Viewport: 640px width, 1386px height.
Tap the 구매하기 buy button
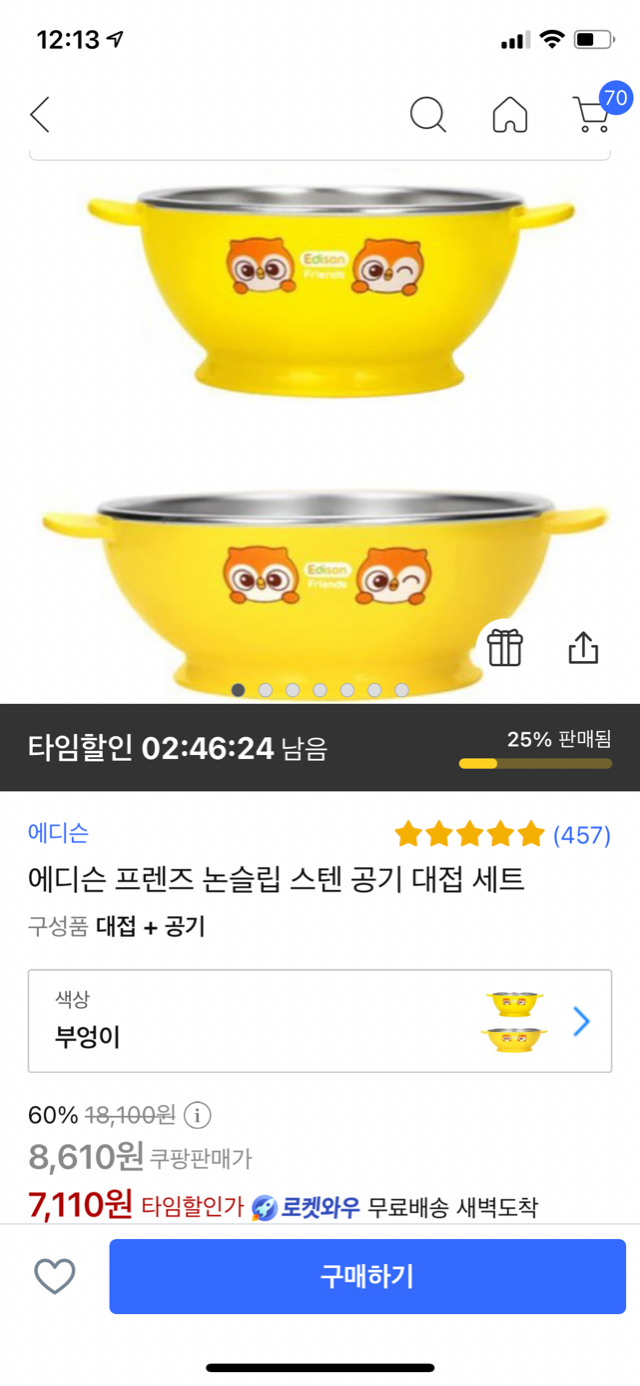pos(367,1276)
